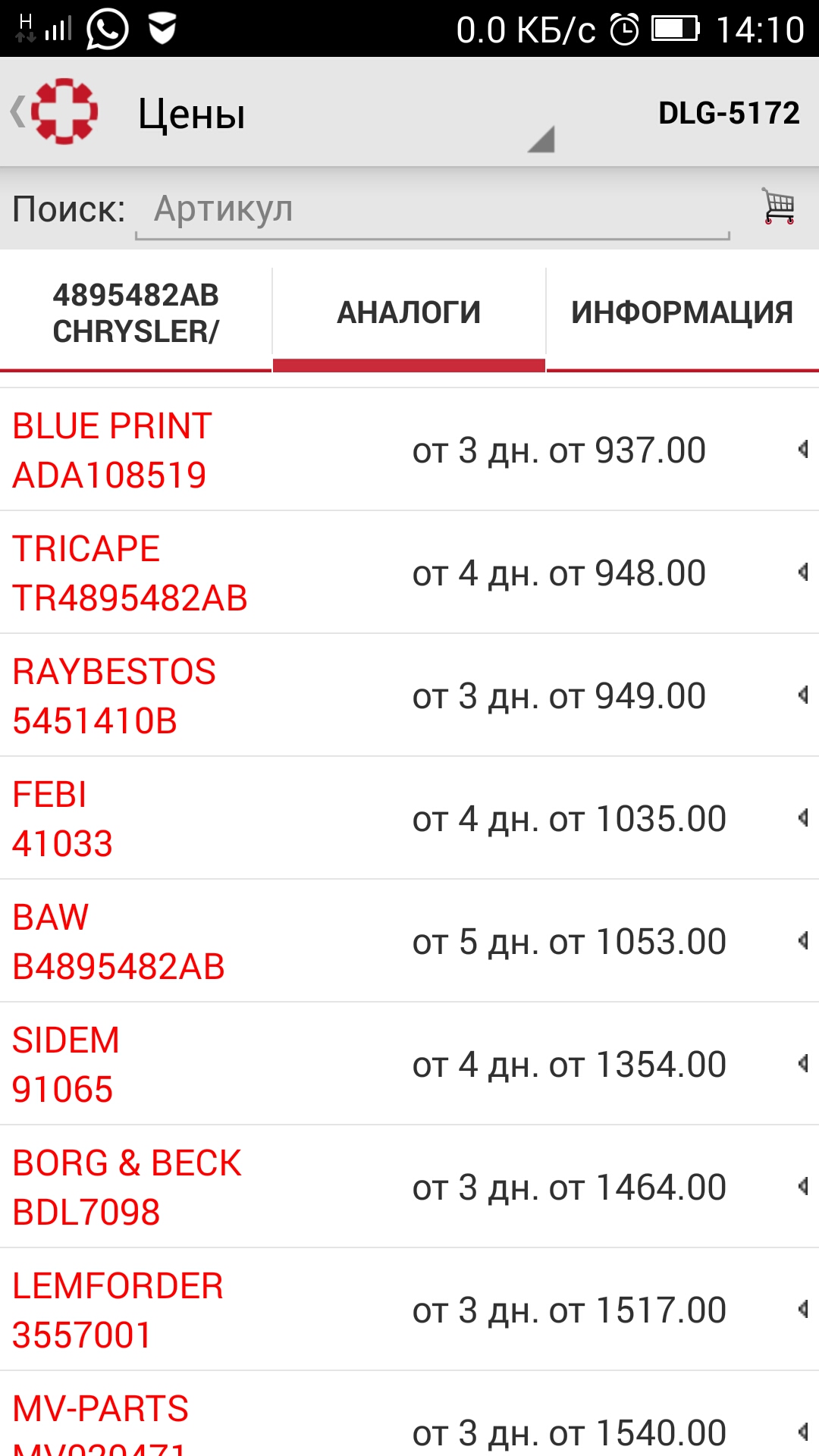View SIDEM 91065 prices

(409, 1064)
